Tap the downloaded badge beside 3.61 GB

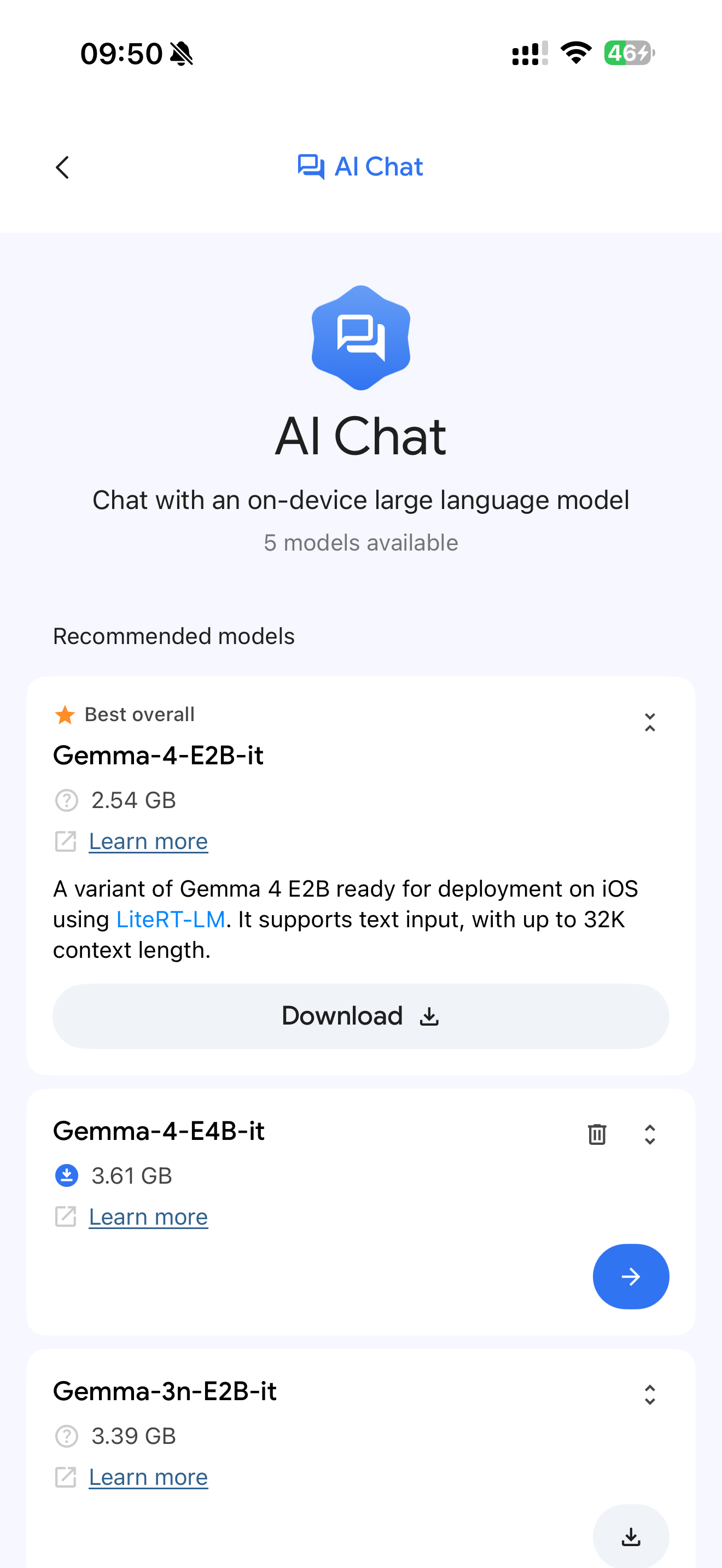point(66,1175)
